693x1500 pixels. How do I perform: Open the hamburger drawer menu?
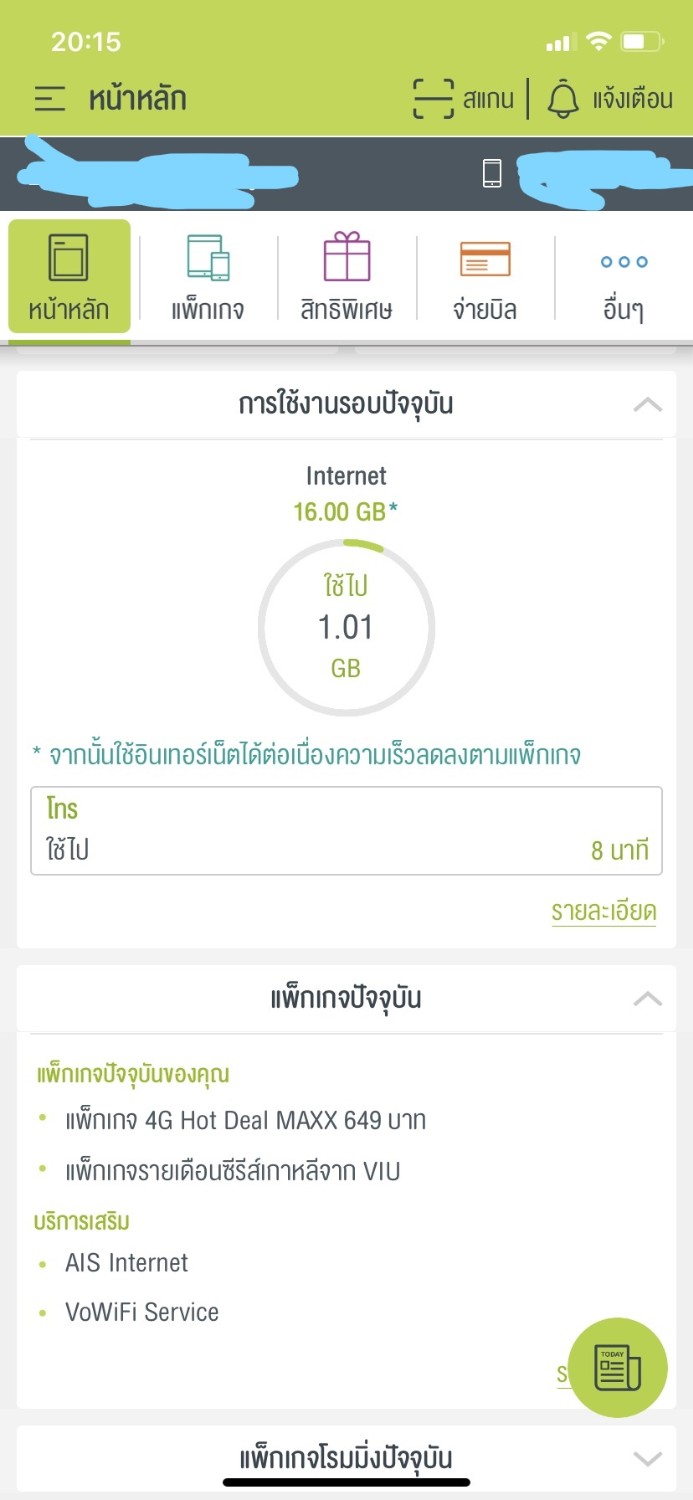49,99
